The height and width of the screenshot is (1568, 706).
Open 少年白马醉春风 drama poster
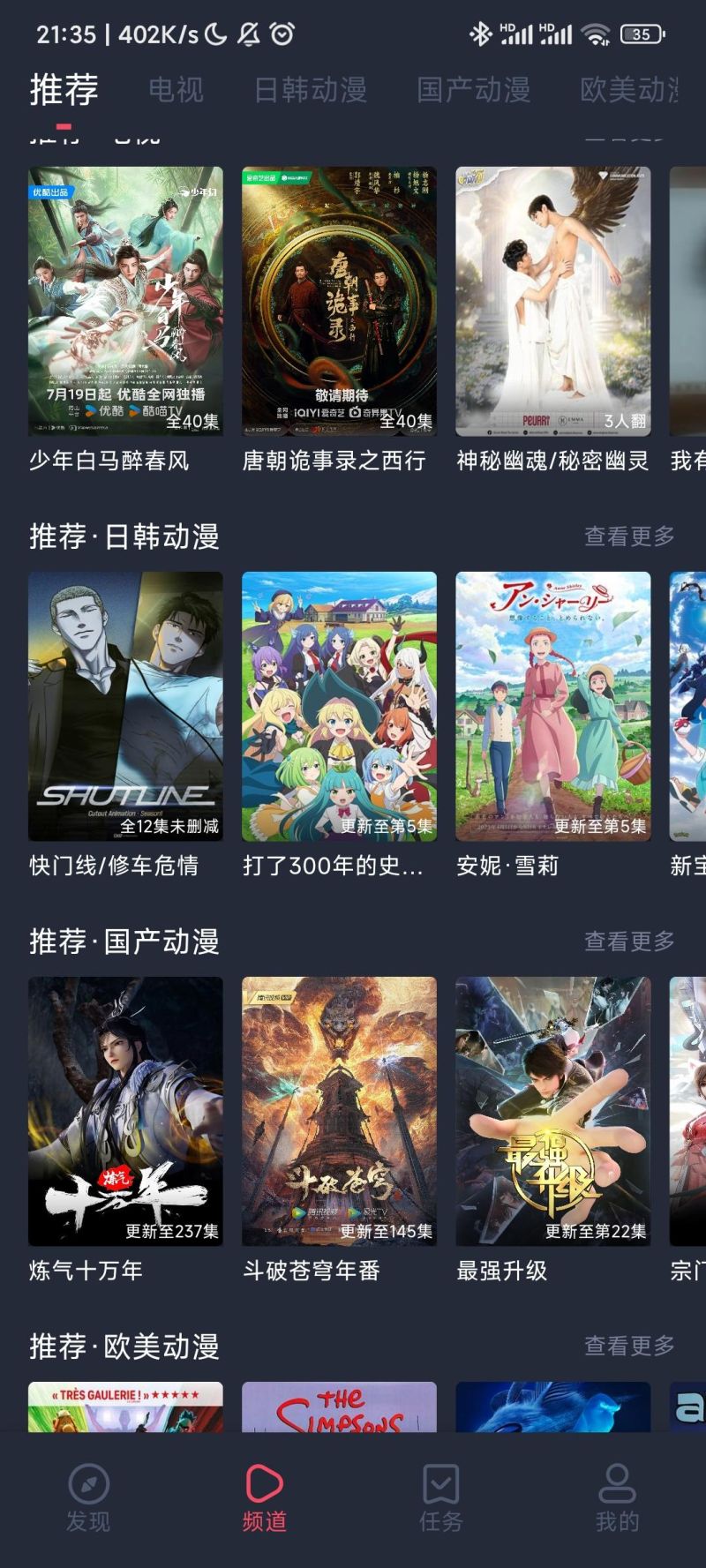click(125, 302)
